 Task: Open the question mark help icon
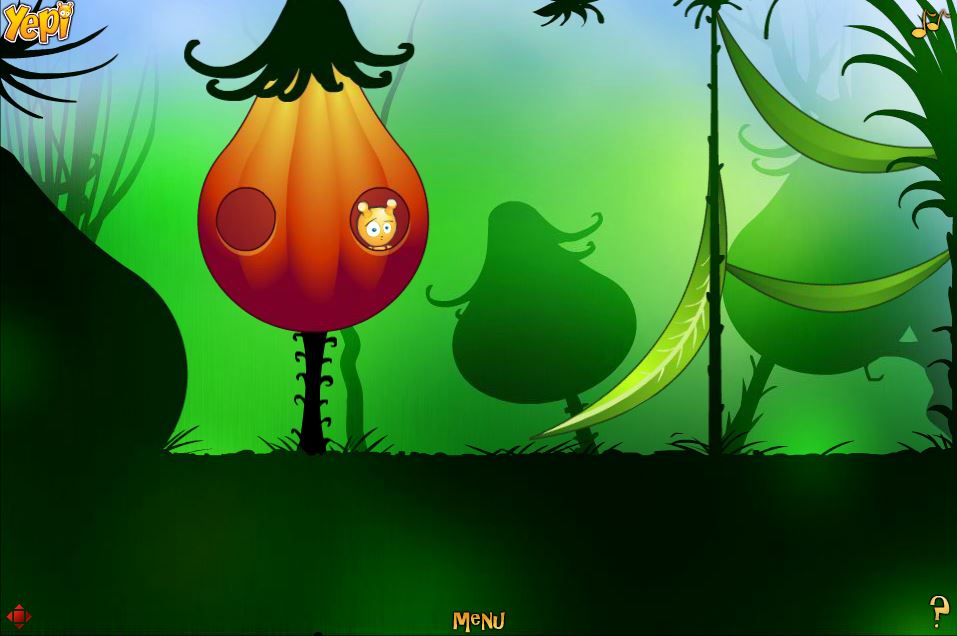(938, 610)
